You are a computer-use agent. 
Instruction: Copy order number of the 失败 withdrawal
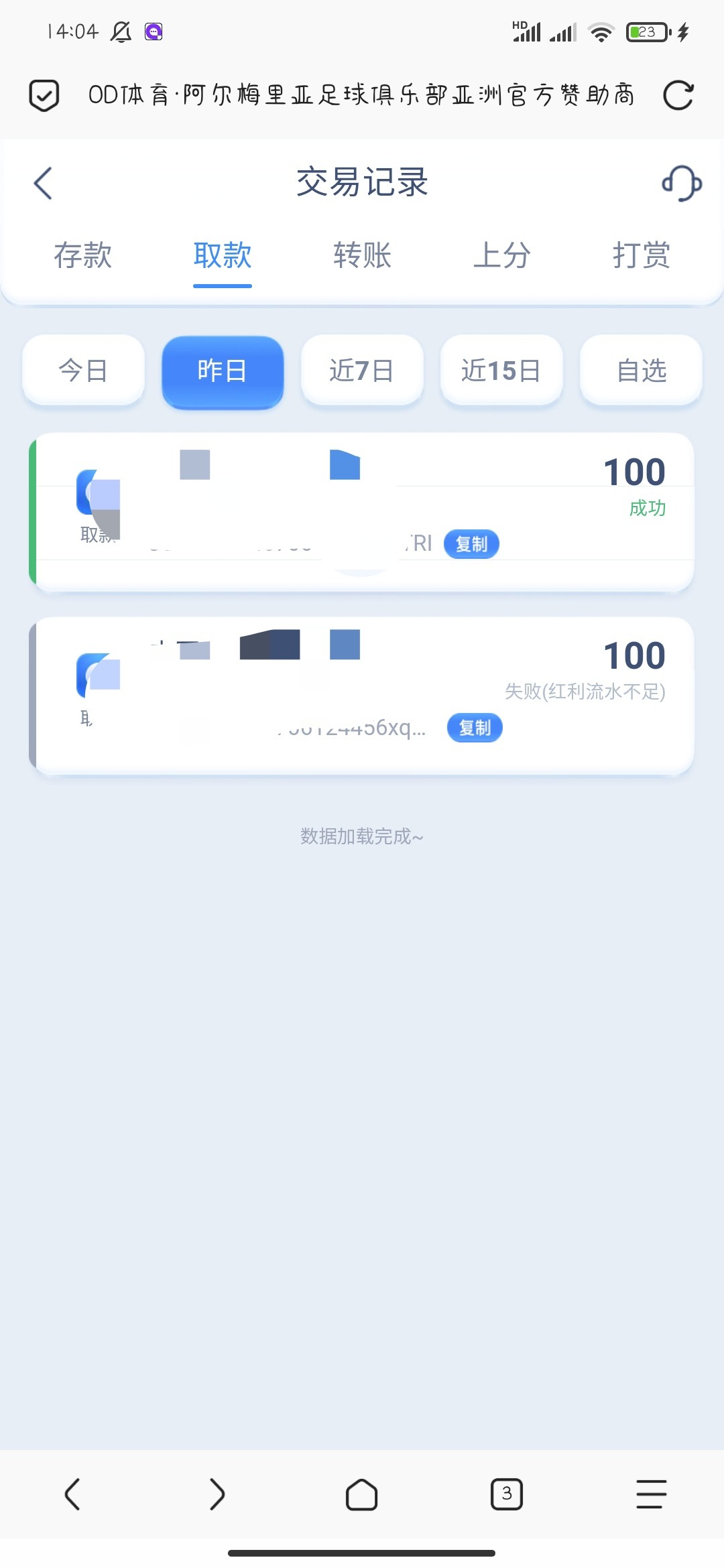475,728
